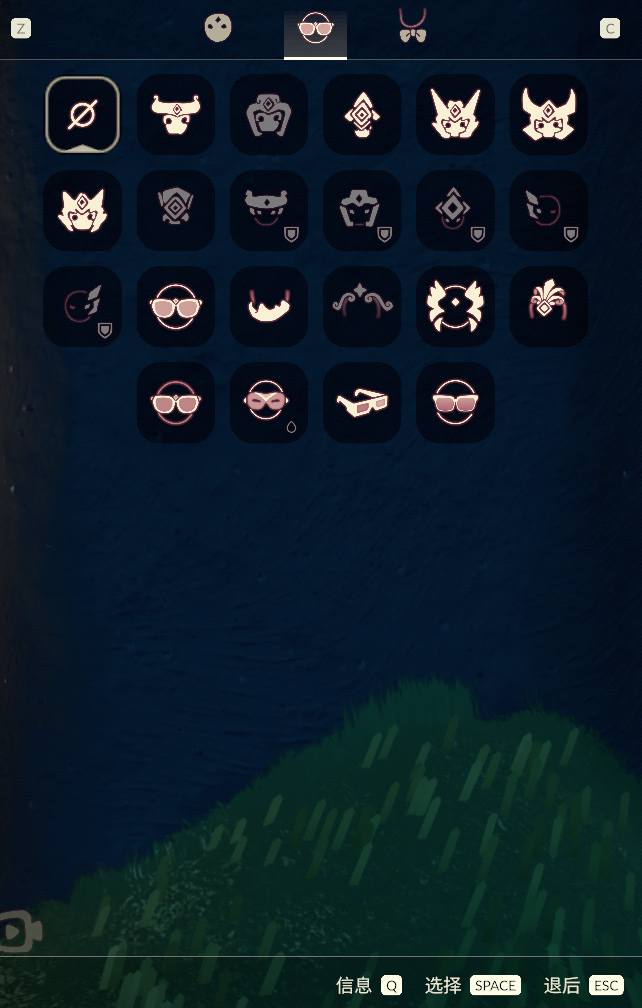Select the empty no-accessory option
Screen dimensions: 642x1008
click(x=82, y=115)
